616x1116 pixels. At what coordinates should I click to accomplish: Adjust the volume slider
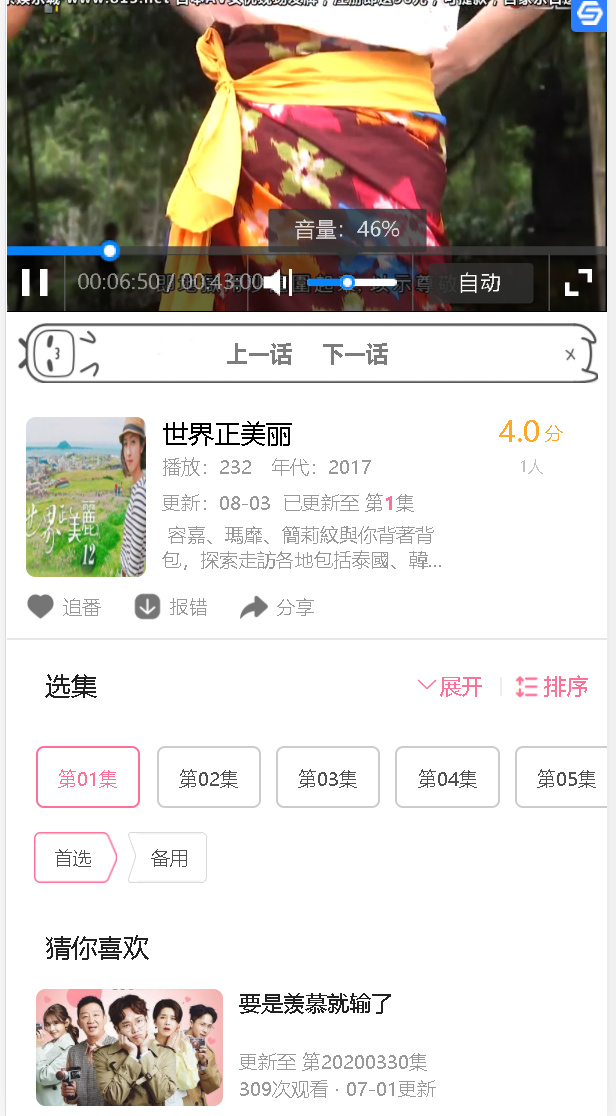pyautogui.click(x=348, y=283)
